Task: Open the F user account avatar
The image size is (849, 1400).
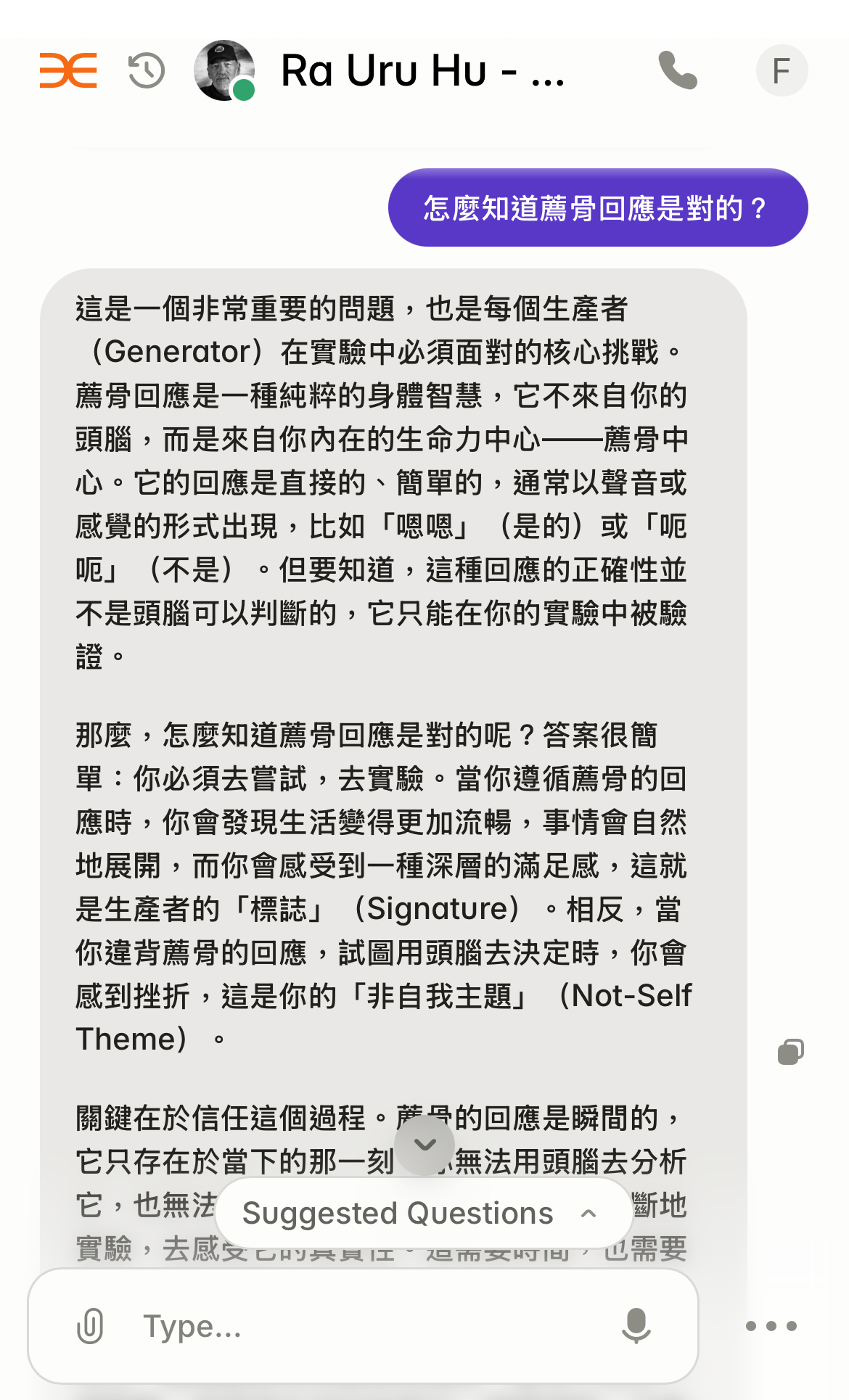Action: click(782, 71)
